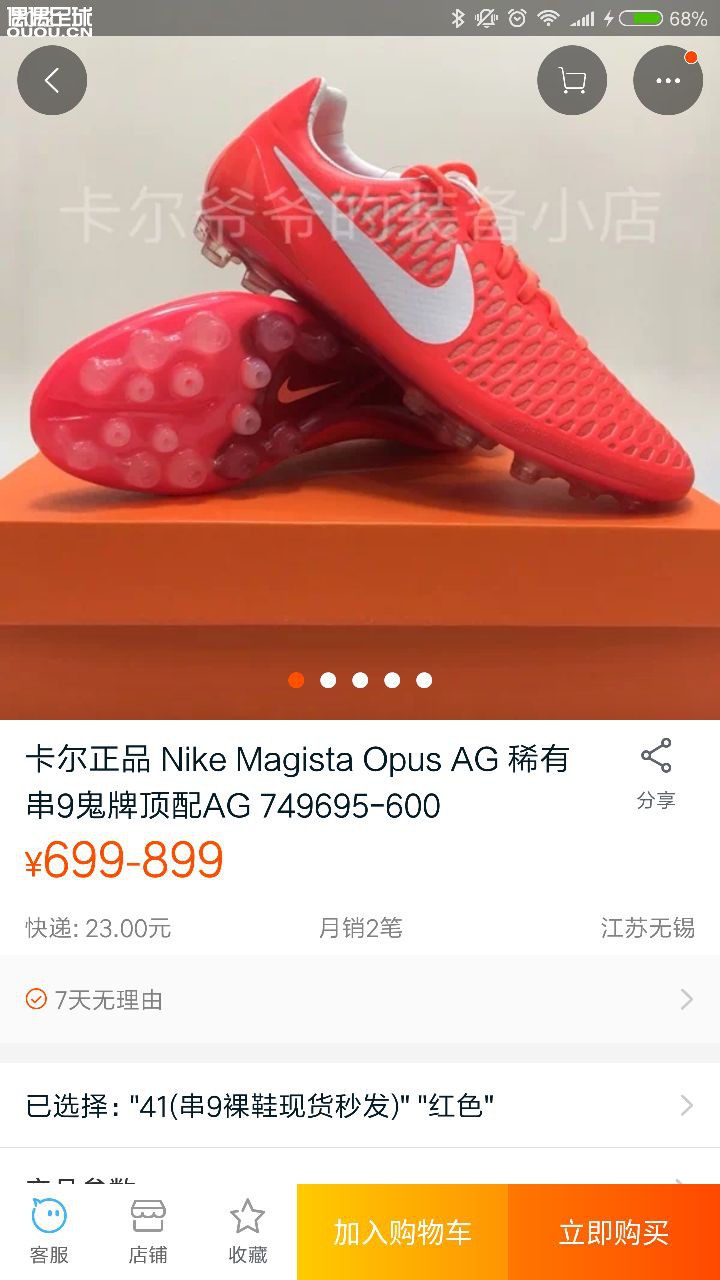Select the first carousel indicator dot
This screenshot has width=720, height=1280.
point(296,680)
